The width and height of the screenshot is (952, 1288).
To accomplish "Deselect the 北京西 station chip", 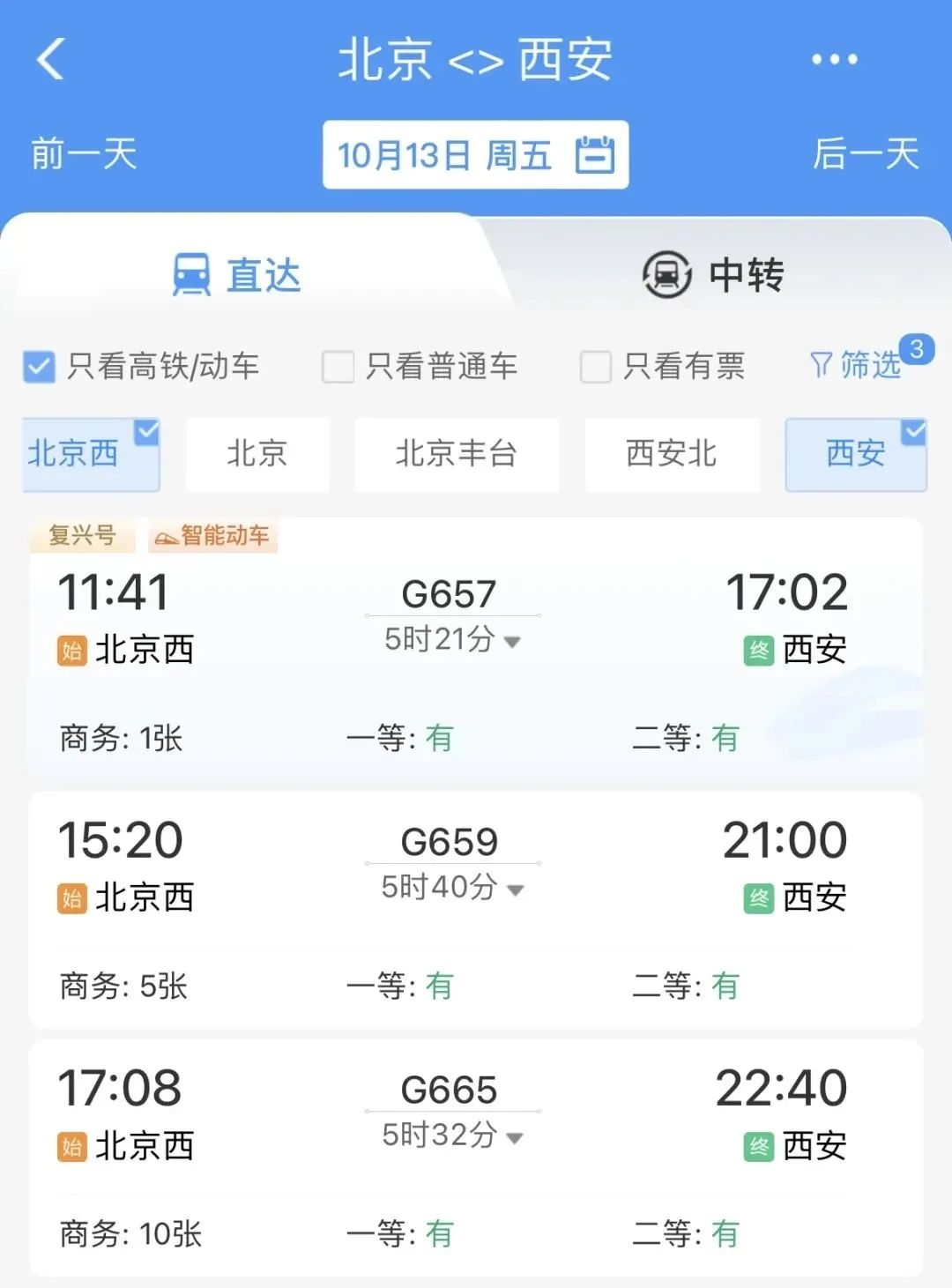I will [90, 454].
